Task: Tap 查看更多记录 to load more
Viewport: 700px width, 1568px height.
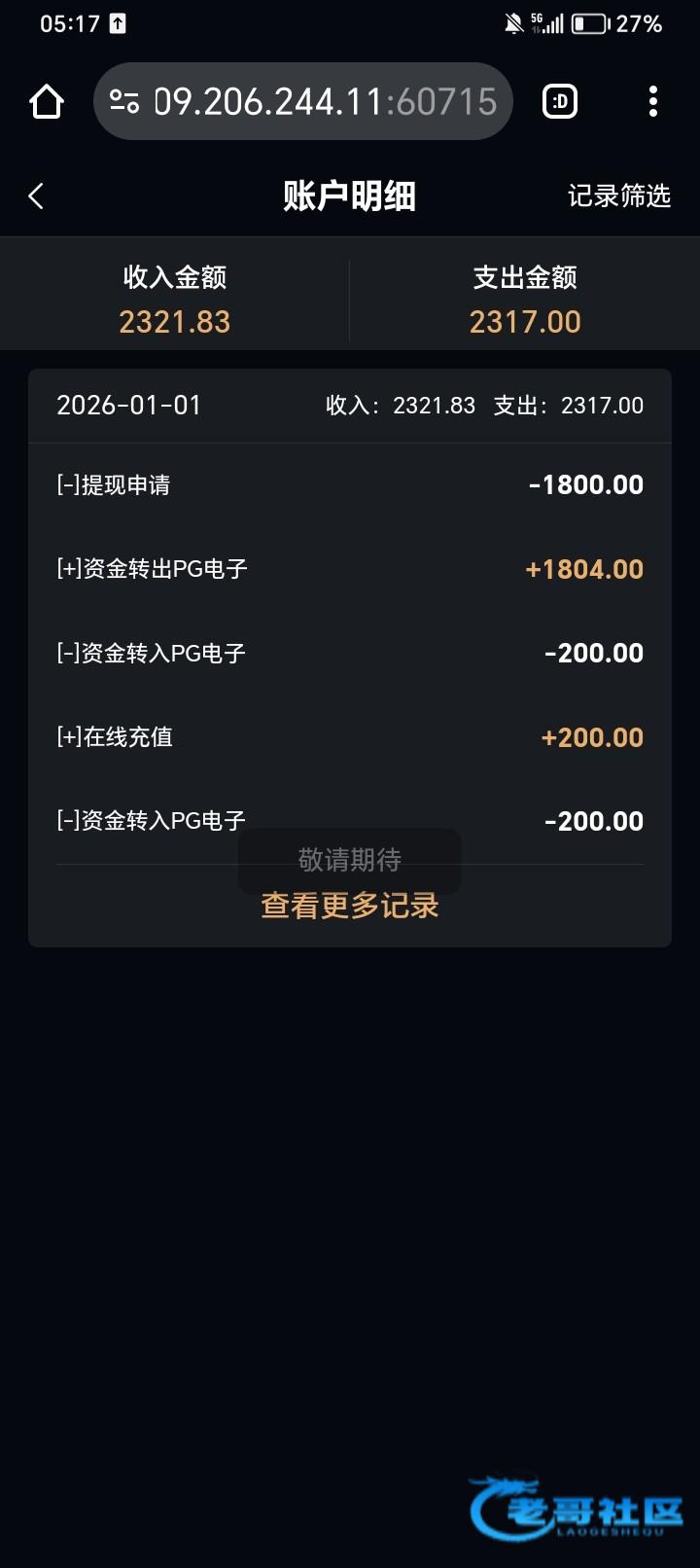Action: 350,907
